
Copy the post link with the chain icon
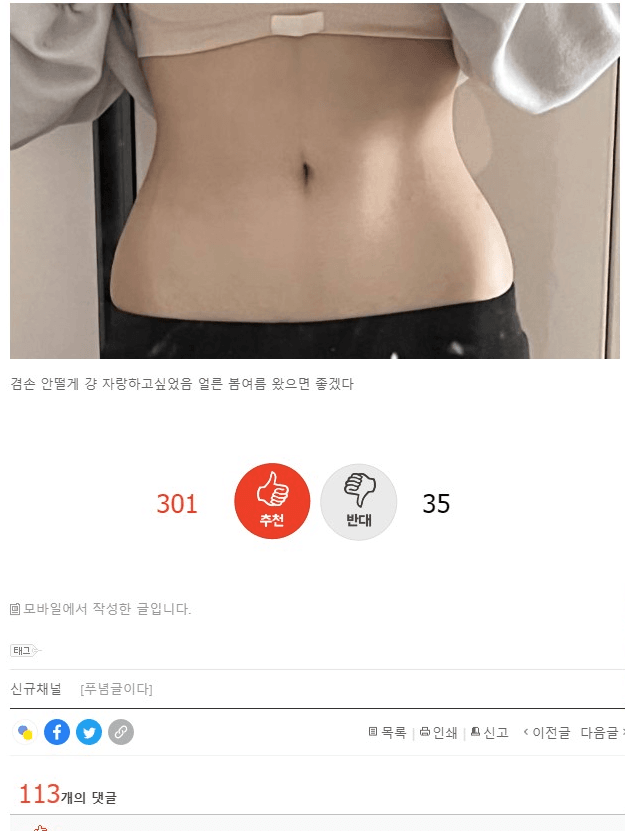(x=121, y=732)
